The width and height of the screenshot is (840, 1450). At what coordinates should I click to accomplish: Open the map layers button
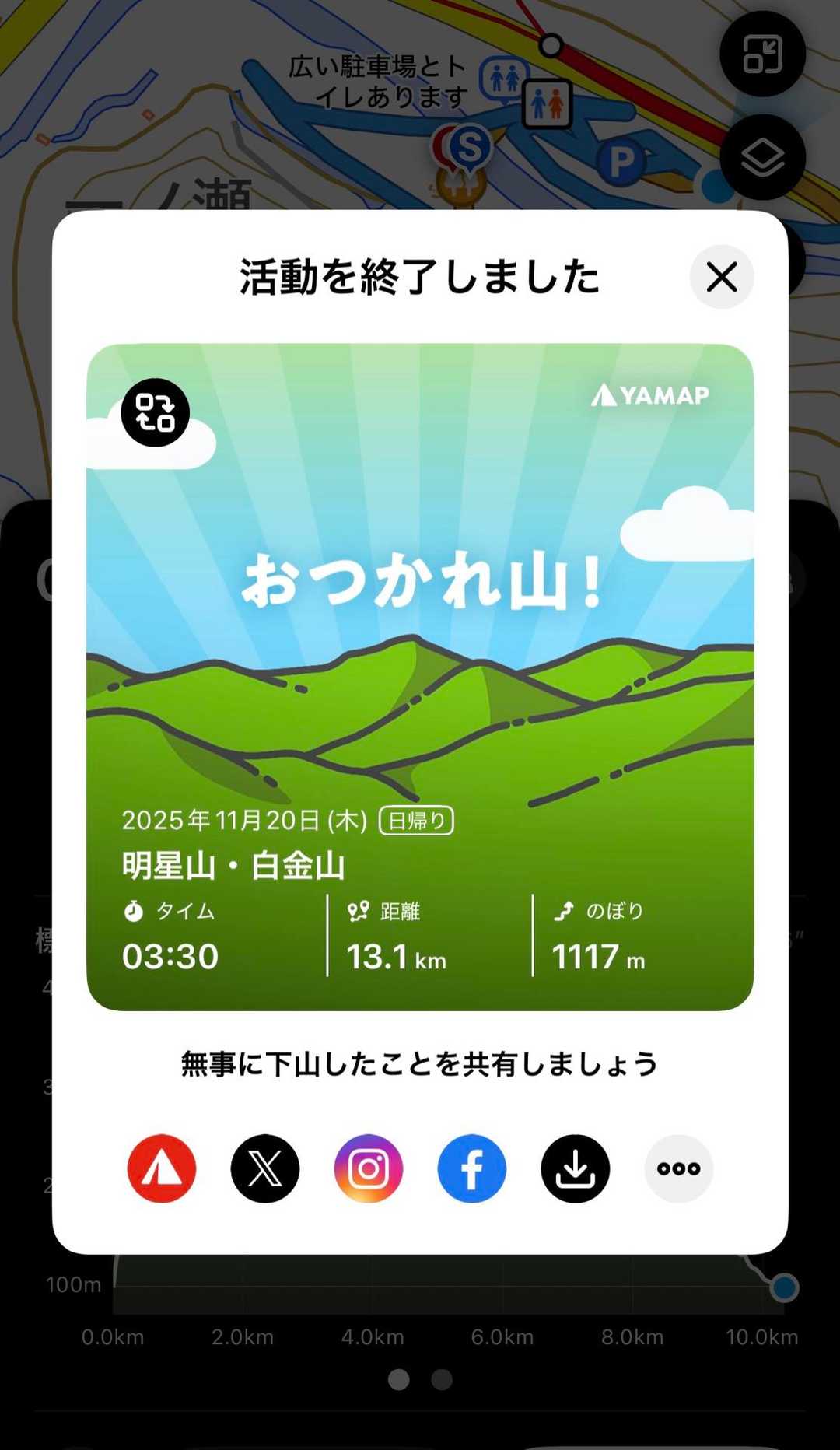coord(762,157)
